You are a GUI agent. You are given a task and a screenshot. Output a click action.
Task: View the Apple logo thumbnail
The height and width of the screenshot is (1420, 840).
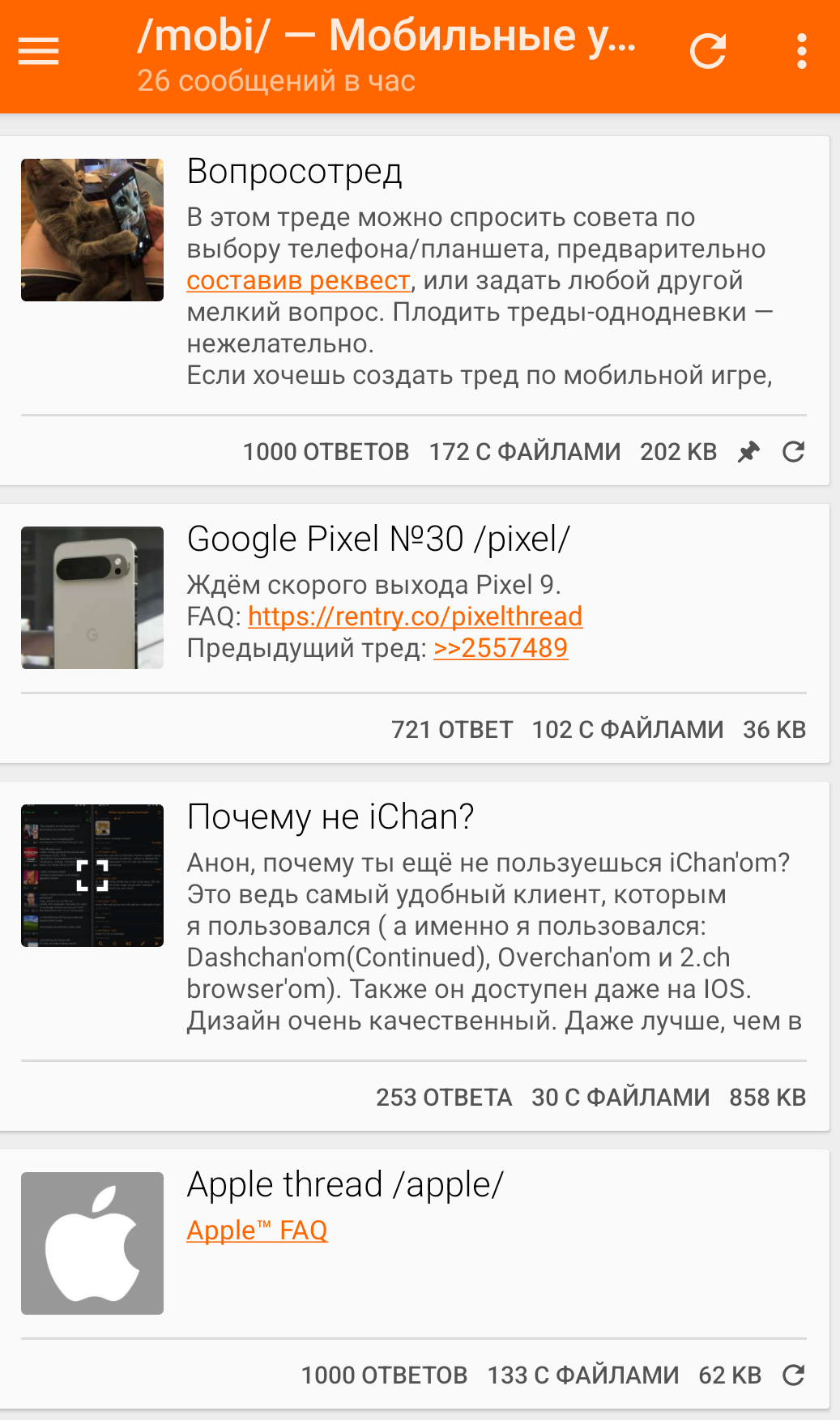pos(92,1243)
